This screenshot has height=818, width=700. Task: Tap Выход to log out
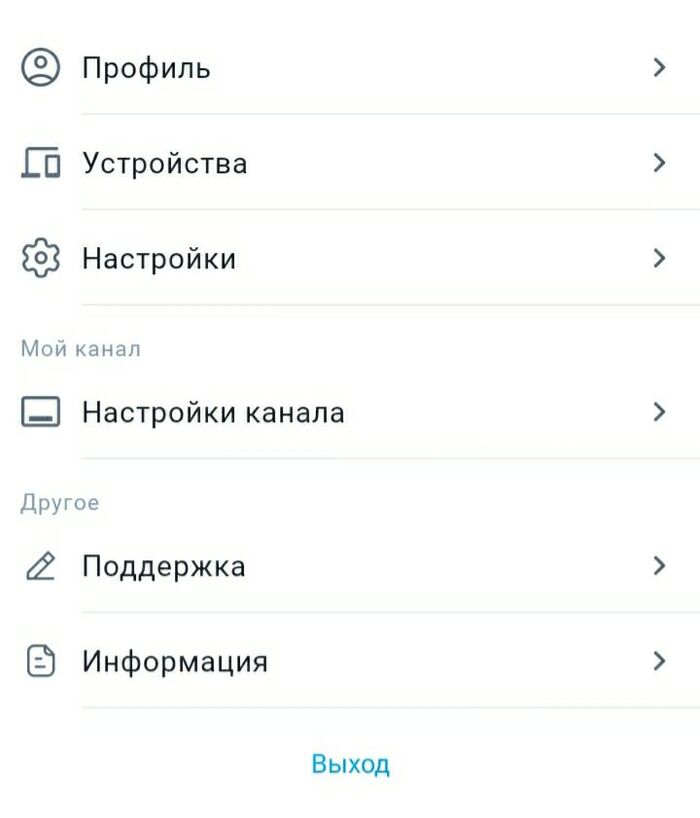tap(350, 765)
